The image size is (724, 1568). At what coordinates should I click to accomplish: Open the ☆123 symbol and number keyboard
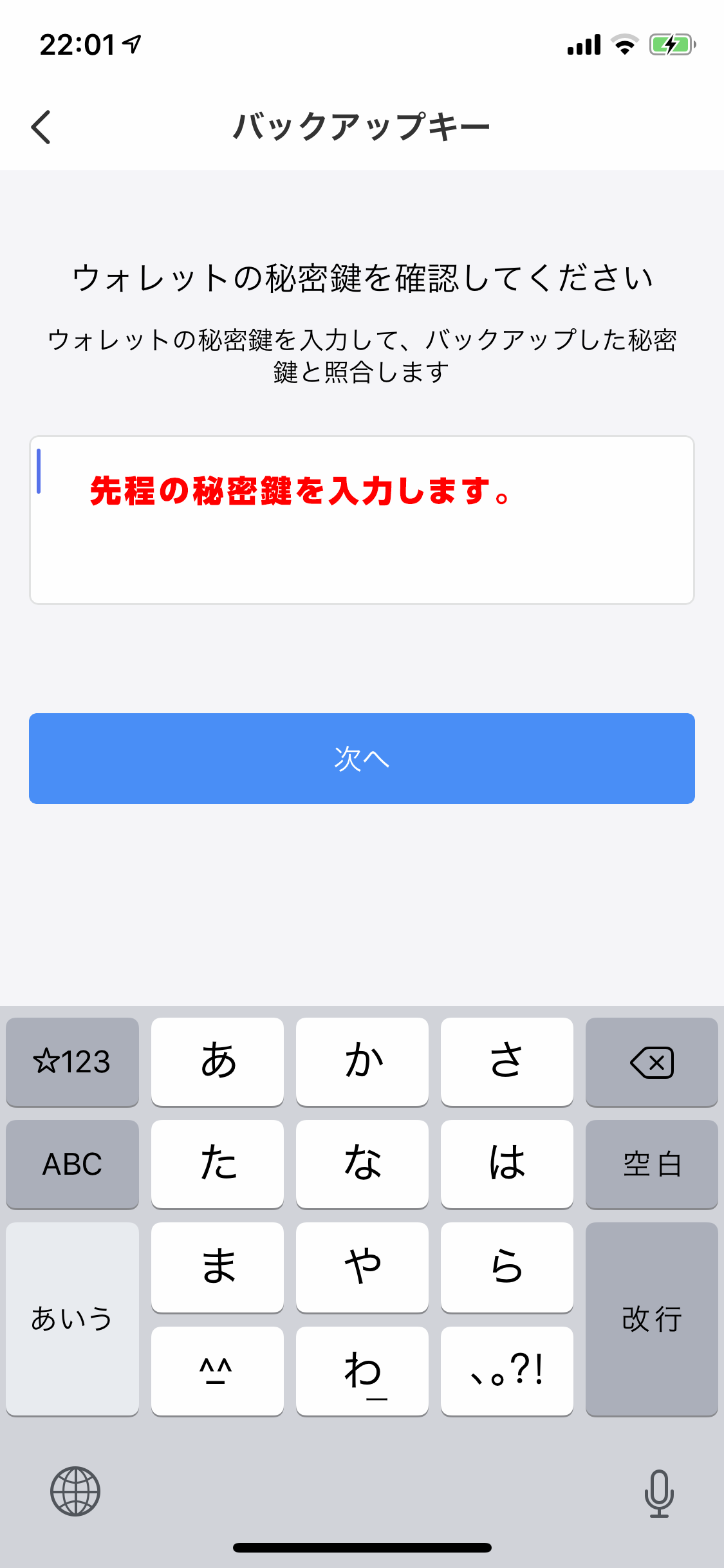[x=72, y=1062]
